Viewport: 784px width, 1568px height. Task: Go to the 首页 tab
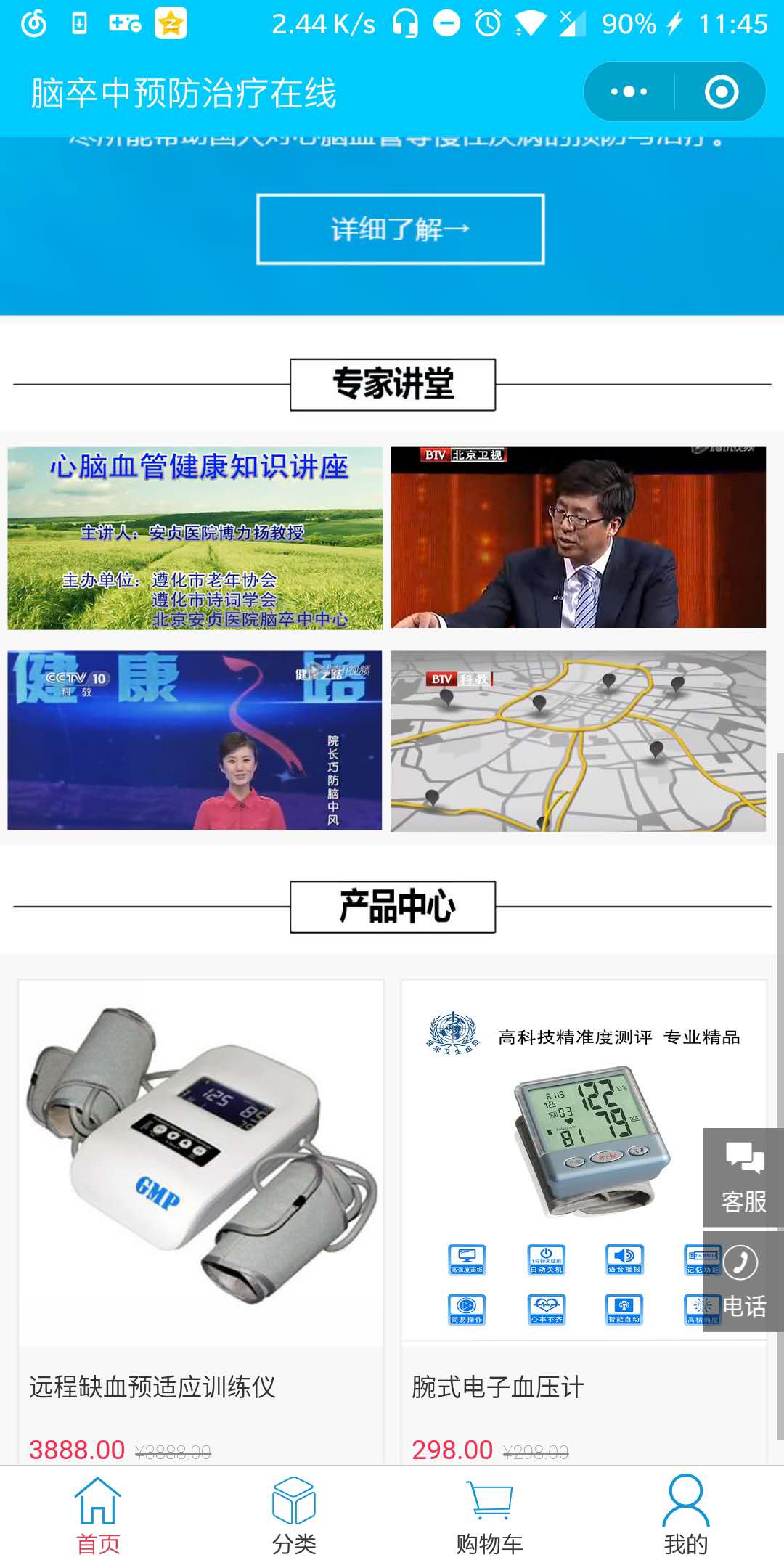click(98, 1516)
